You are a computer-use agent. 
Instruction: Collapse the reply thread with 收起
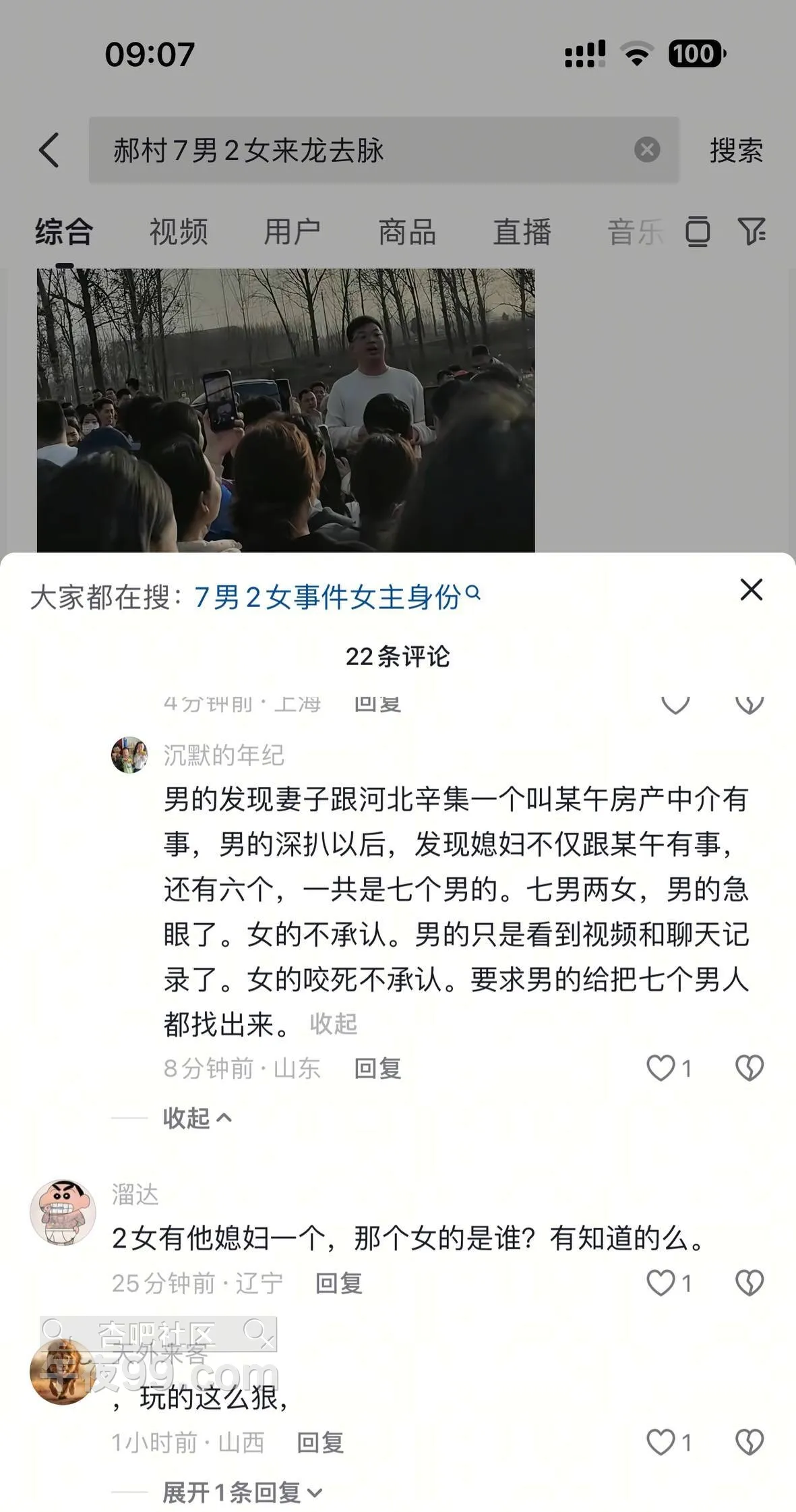click(196, 1118)
